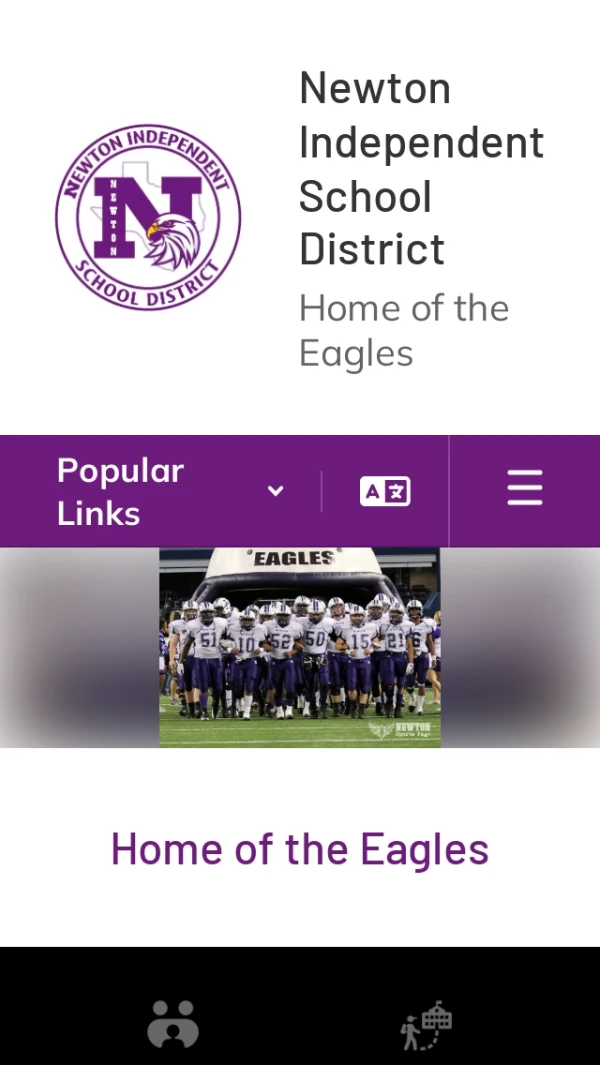Image resolution: width=600 pixels, height=1065 pixels.
Task: Open the language translate option
Action: tap(385, 492)
